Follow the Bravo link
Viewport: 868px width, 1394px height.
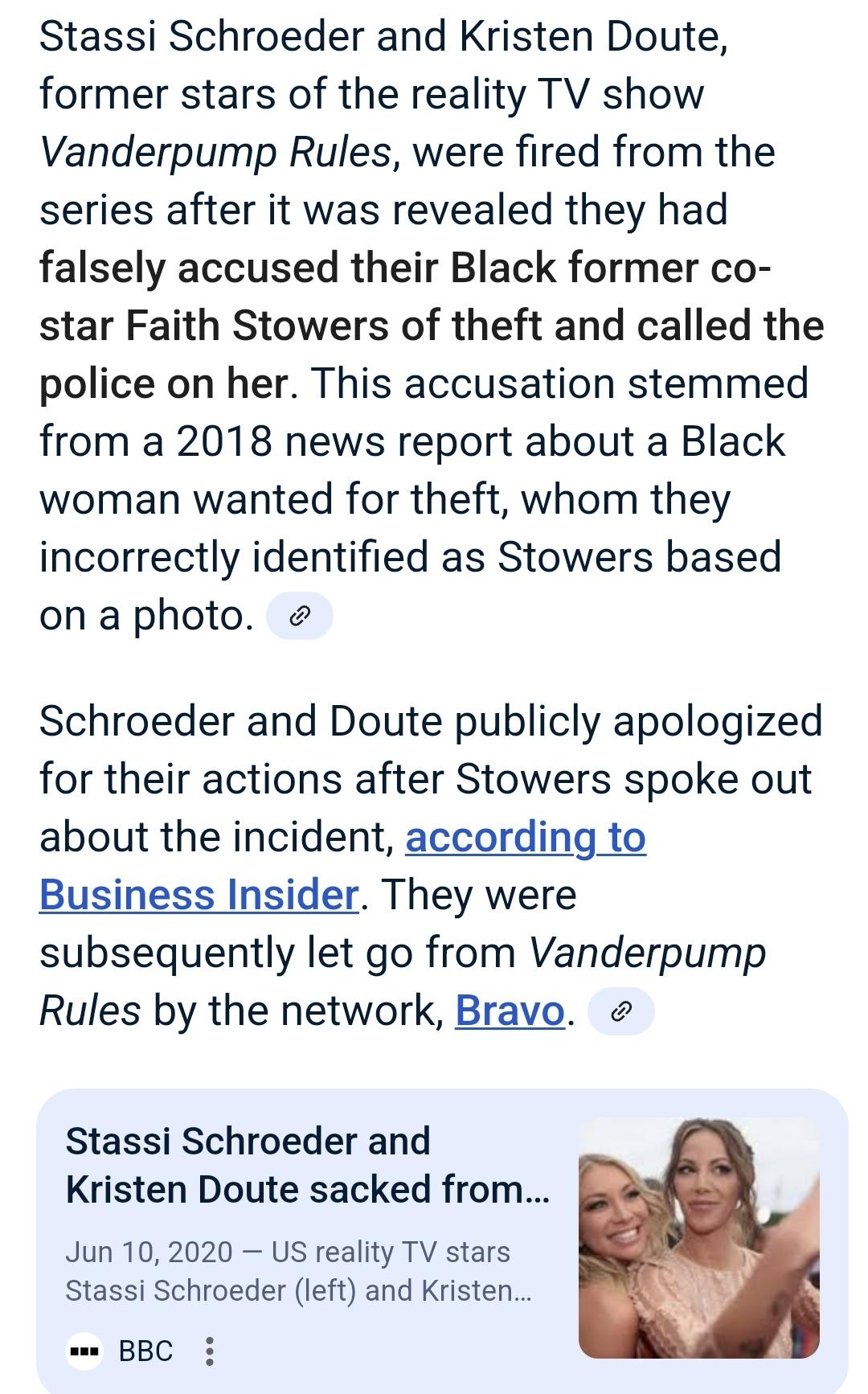[x=510, y=1011]
